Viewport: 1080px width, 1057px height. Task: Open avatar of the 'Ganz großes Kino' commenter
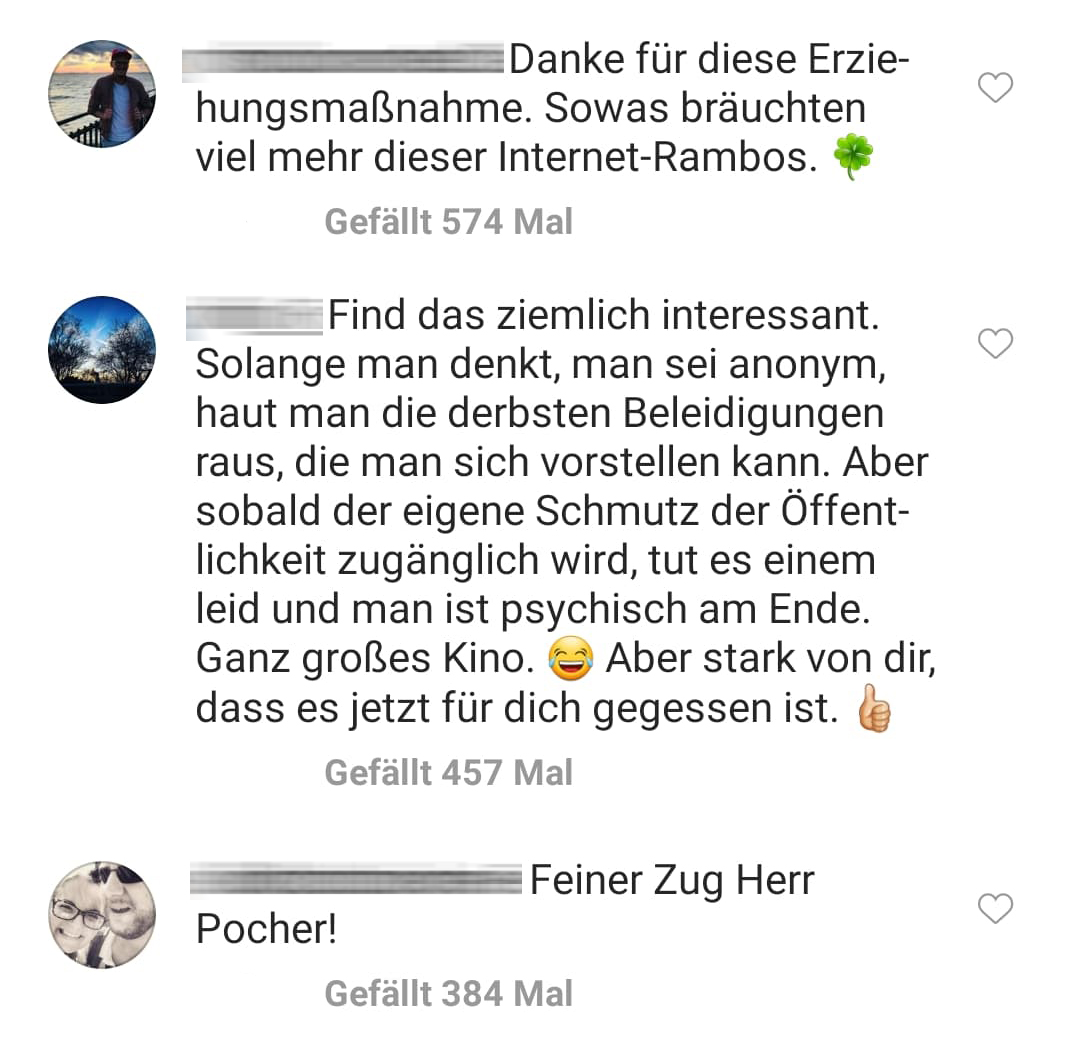pos(102,349)
